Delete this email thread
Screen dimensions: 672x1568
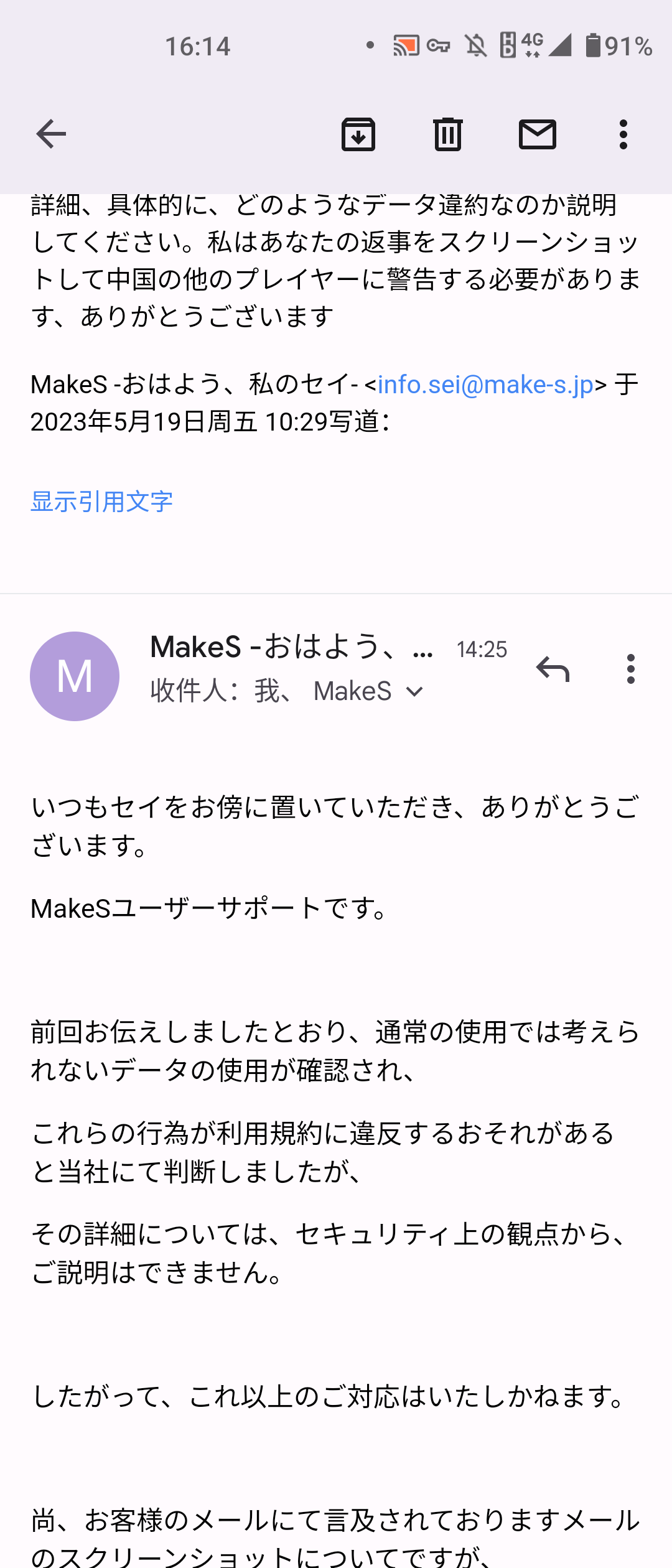(448, 134)
